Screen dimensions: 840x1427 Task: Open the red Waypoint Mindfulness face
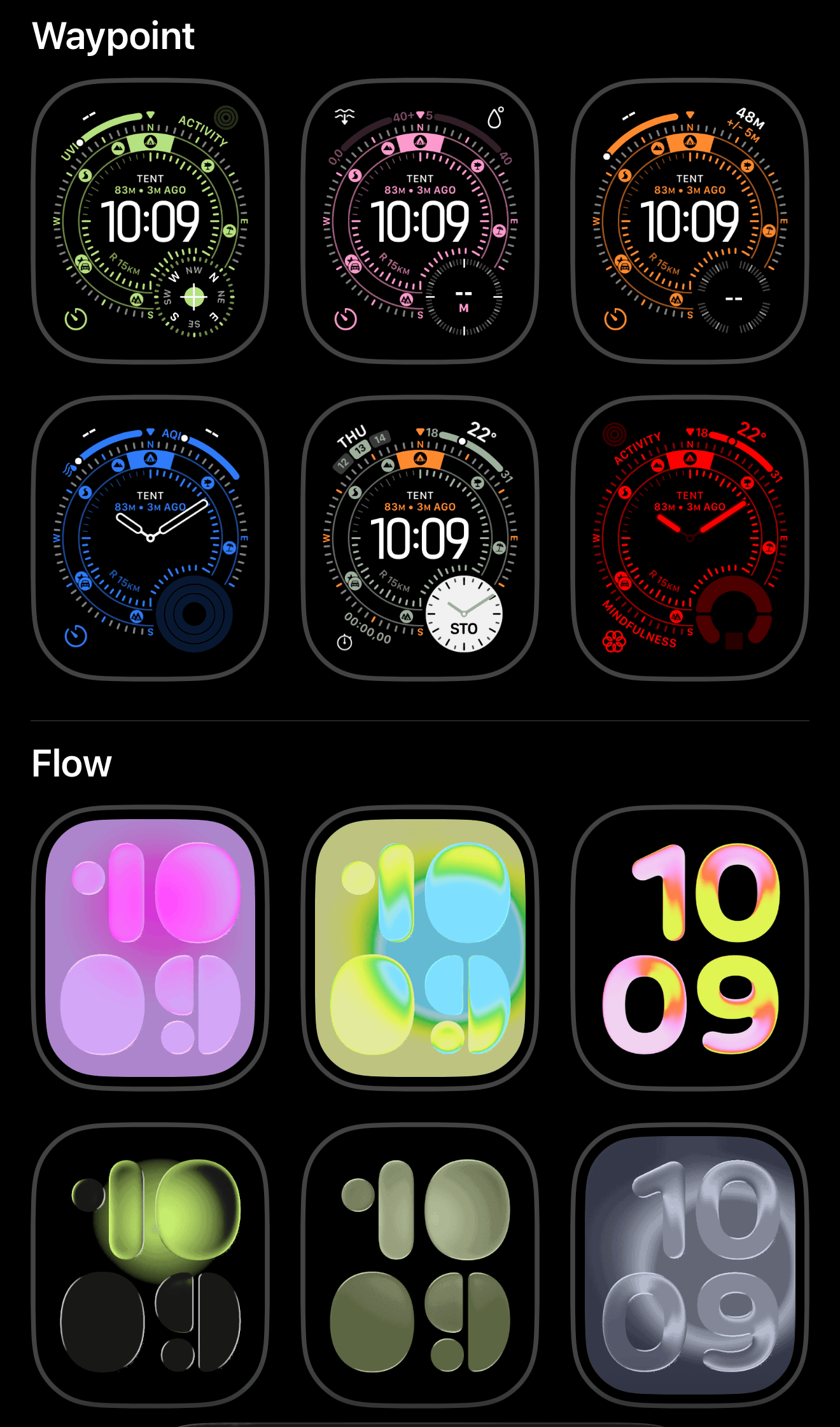pyautogui.click(x=690, y=538)
